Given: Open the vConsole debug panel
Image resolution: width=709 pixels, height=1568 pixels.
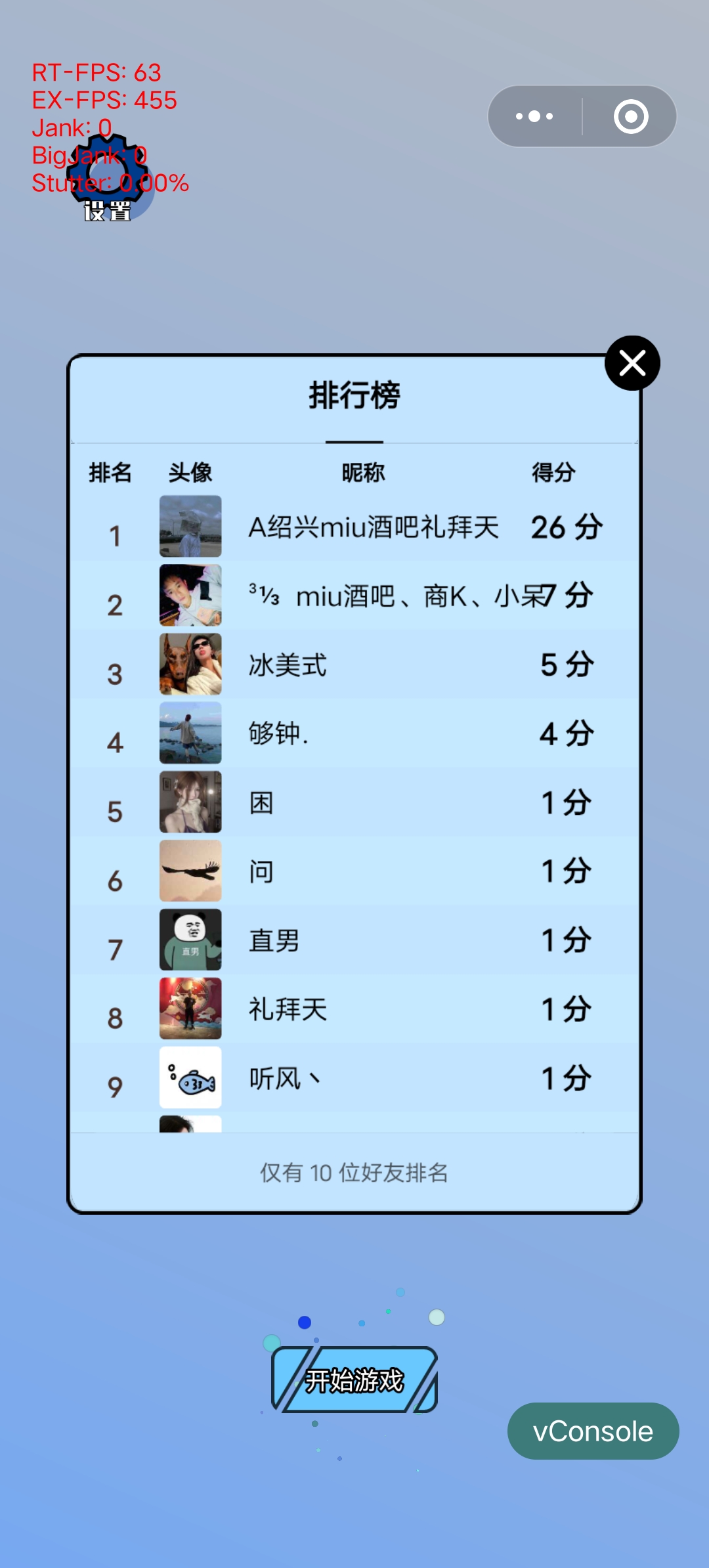Looking at the screenshot, I should 593,1431.
